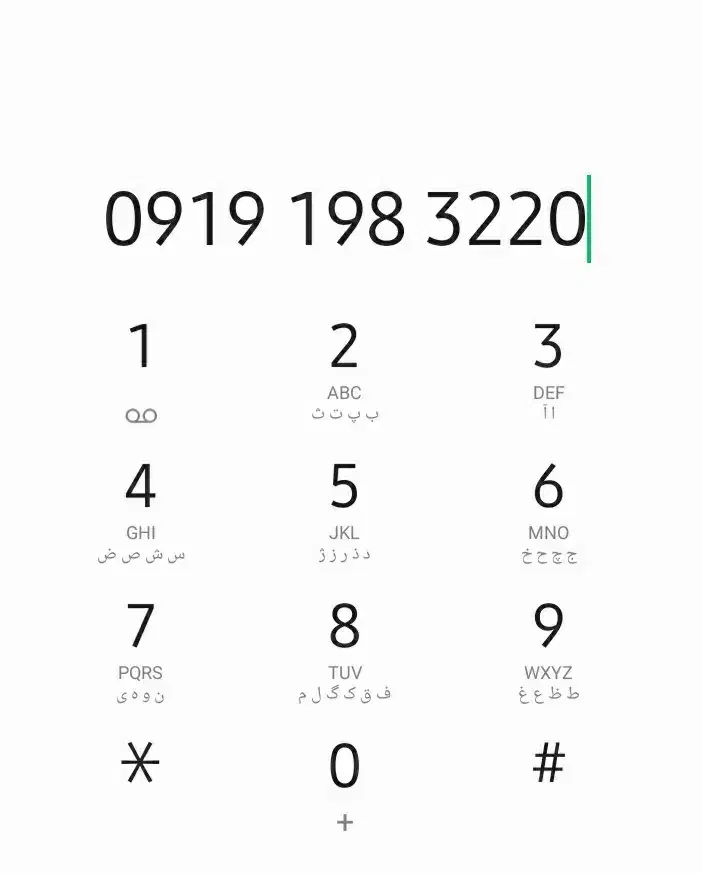
Task: Dial digit 1 on the keypad
Action: pyautogui.click(x=141, y=370)
